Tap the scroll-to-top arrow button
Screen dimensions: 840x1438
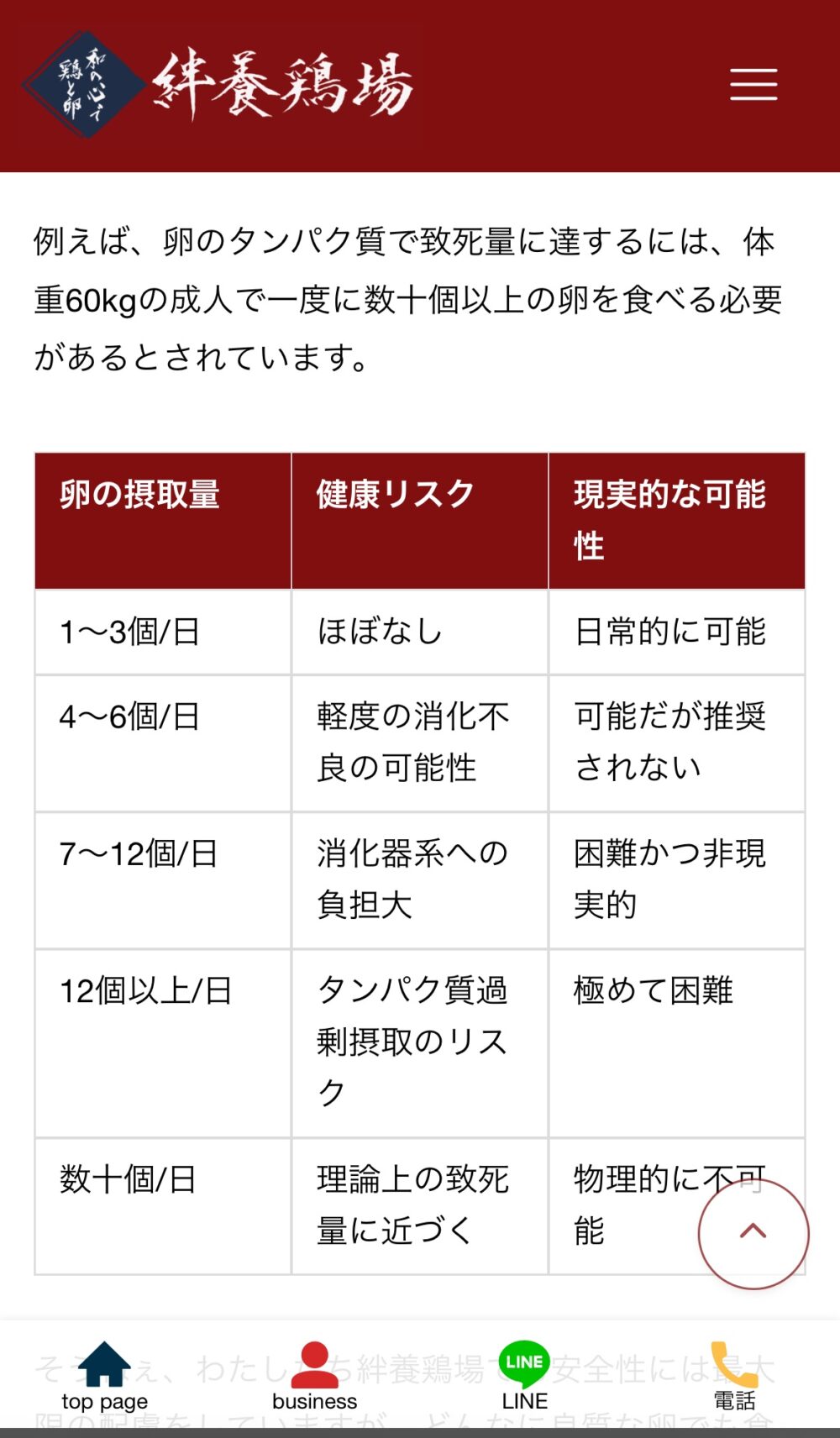pos(753,1233)
